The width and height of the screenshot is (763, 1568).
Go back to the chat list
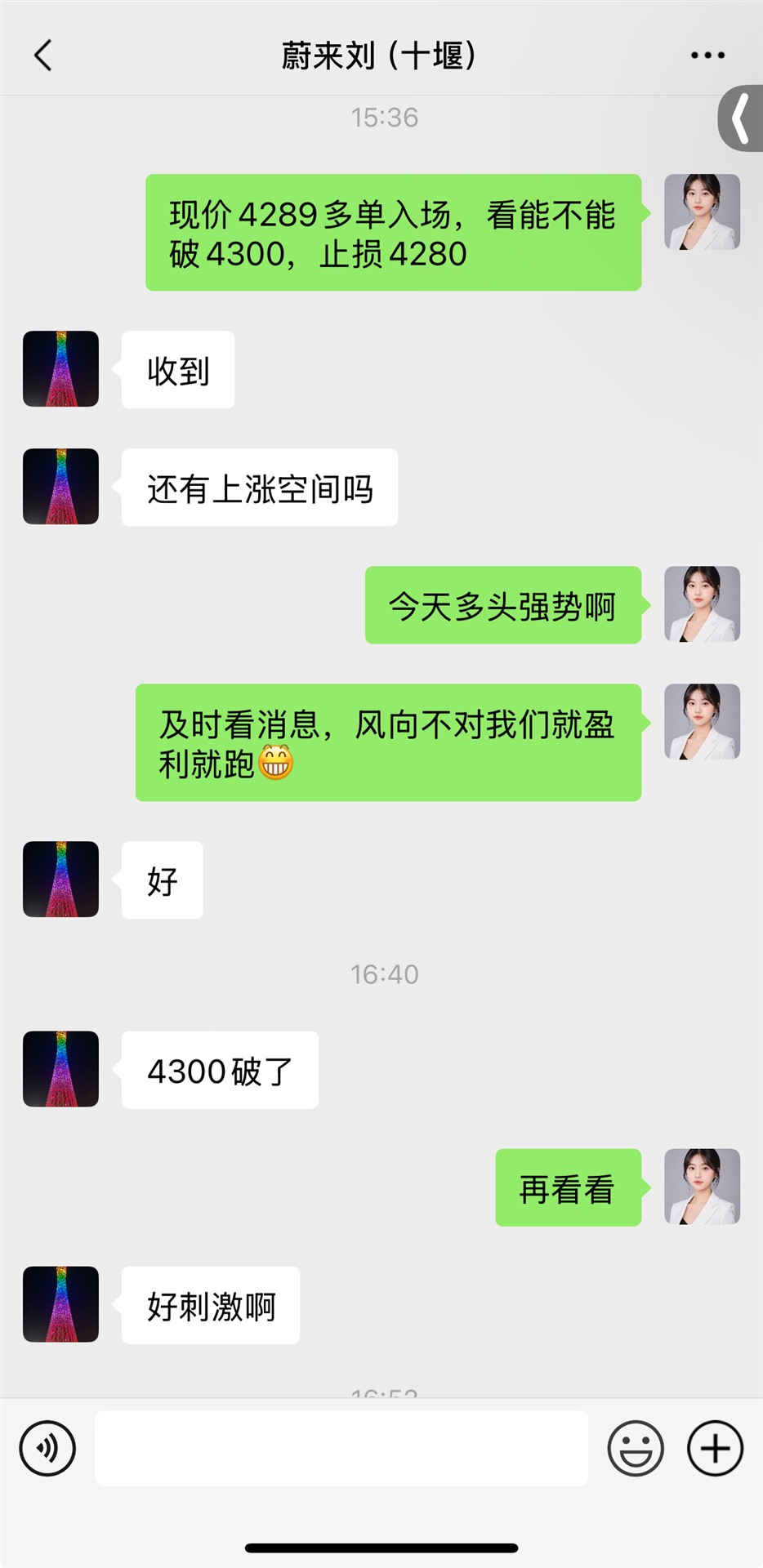click(43, 56)
